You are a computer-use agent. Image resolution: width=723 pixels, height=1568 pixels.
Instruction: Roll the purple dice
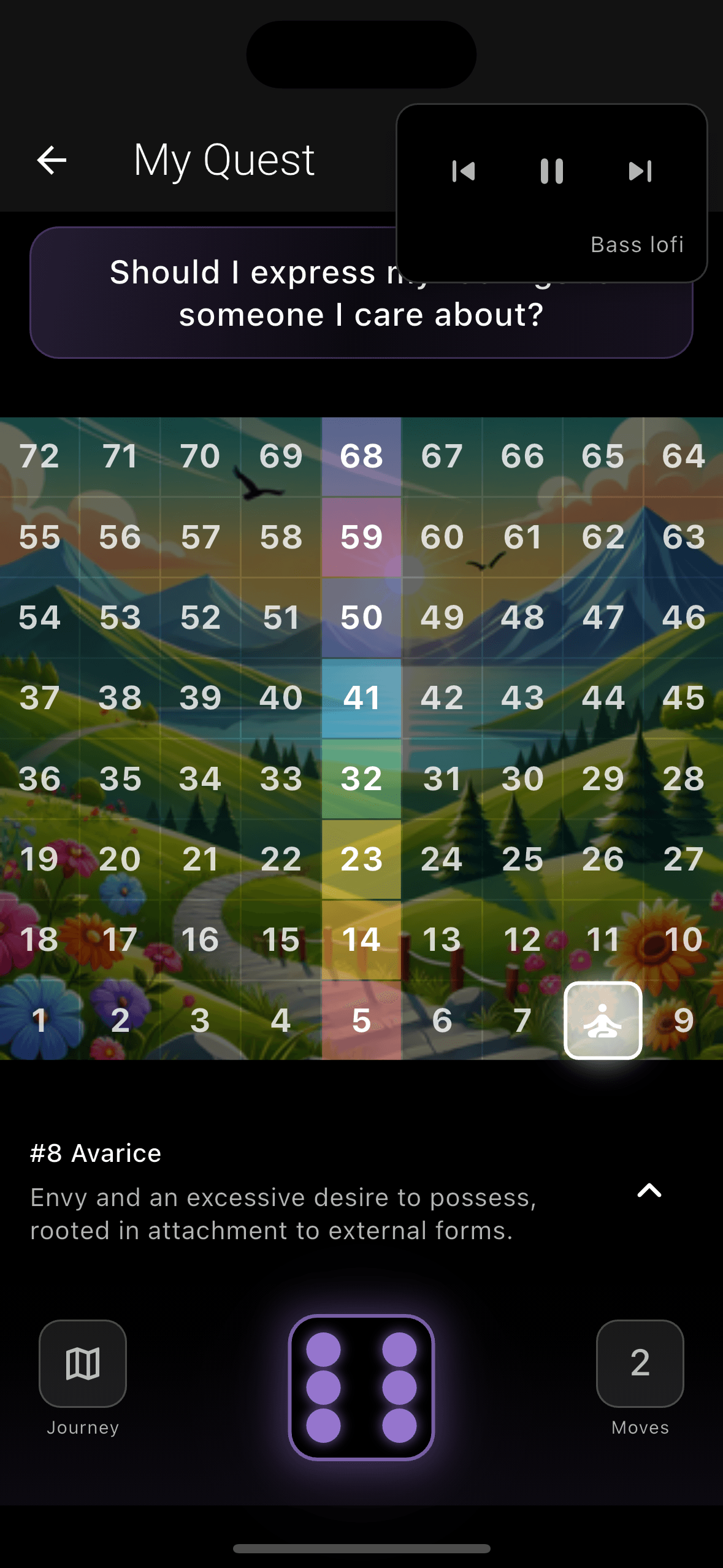pos(361,1387)
